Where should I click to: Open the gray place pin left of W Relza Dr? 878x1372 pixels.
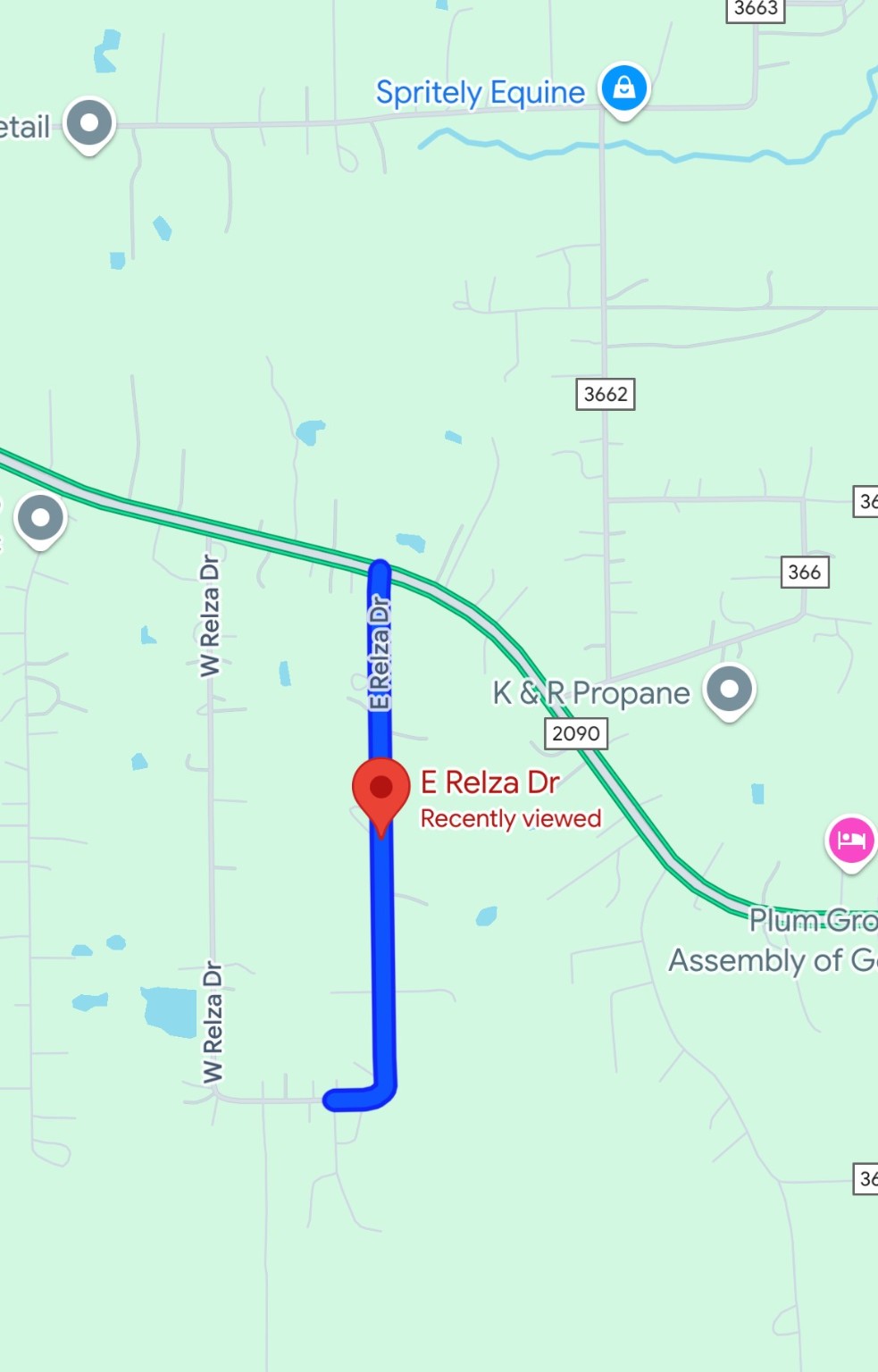(x=40, y=518)
